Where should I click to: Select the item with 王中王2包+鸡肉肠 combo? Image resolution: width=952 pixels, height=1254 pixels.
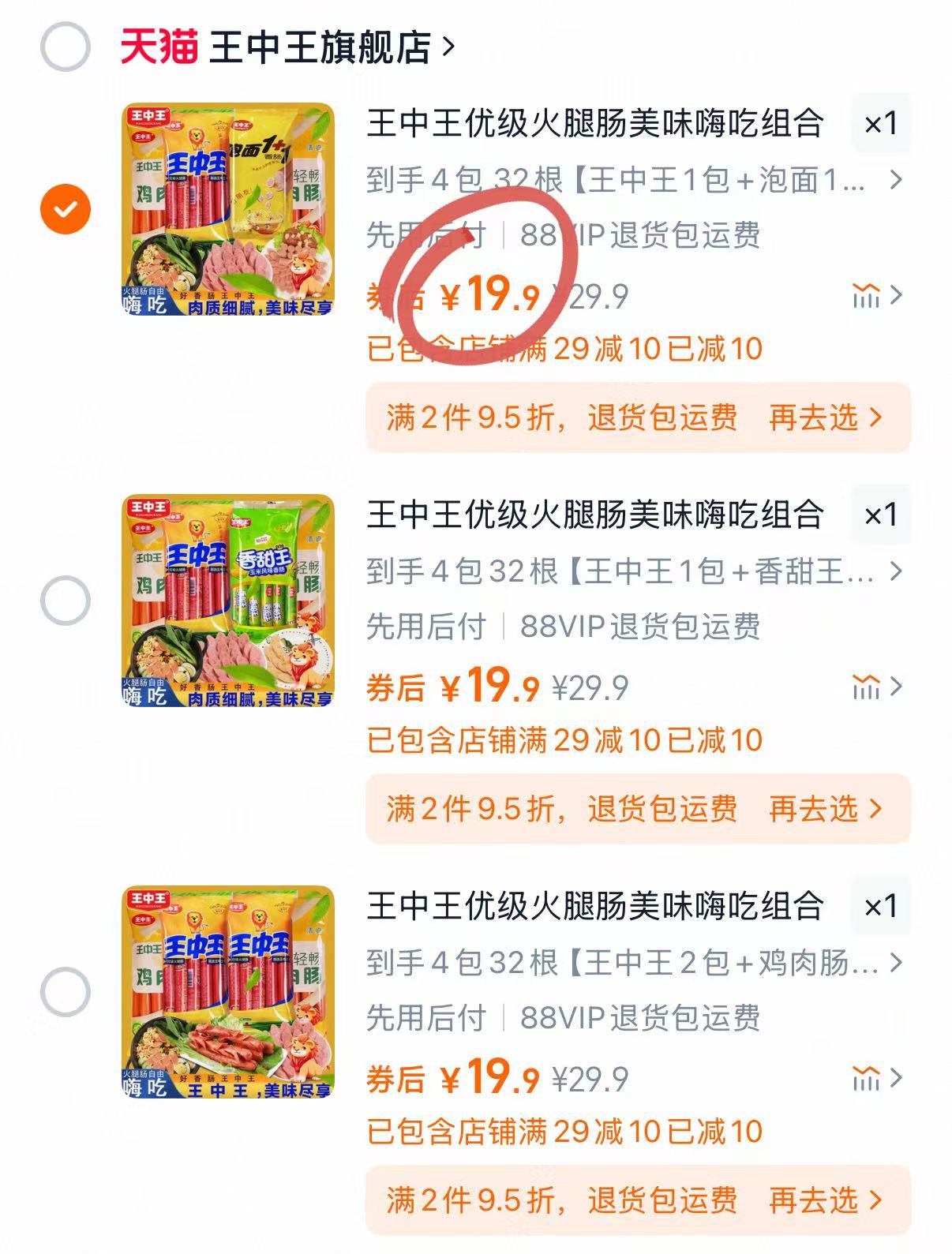(66, 992)
